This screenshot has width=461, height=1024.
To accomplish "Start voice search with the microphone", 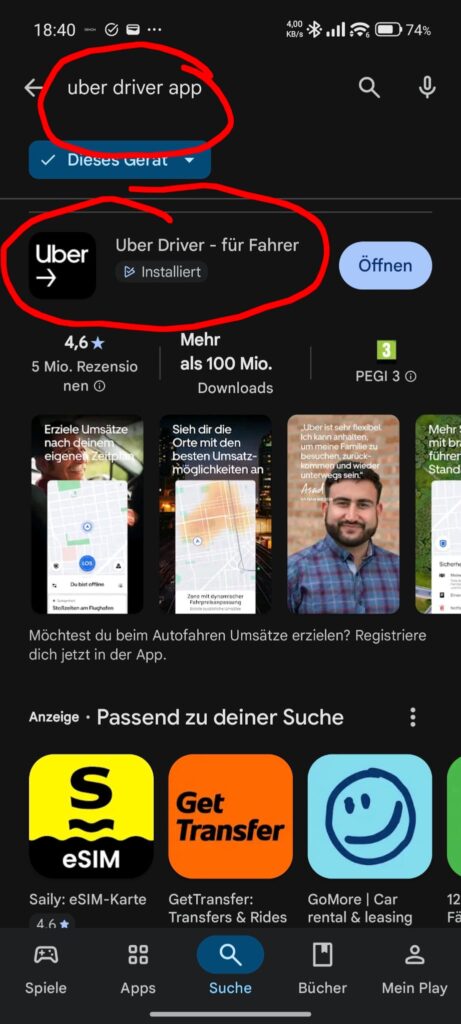I will tap(427, 88).
